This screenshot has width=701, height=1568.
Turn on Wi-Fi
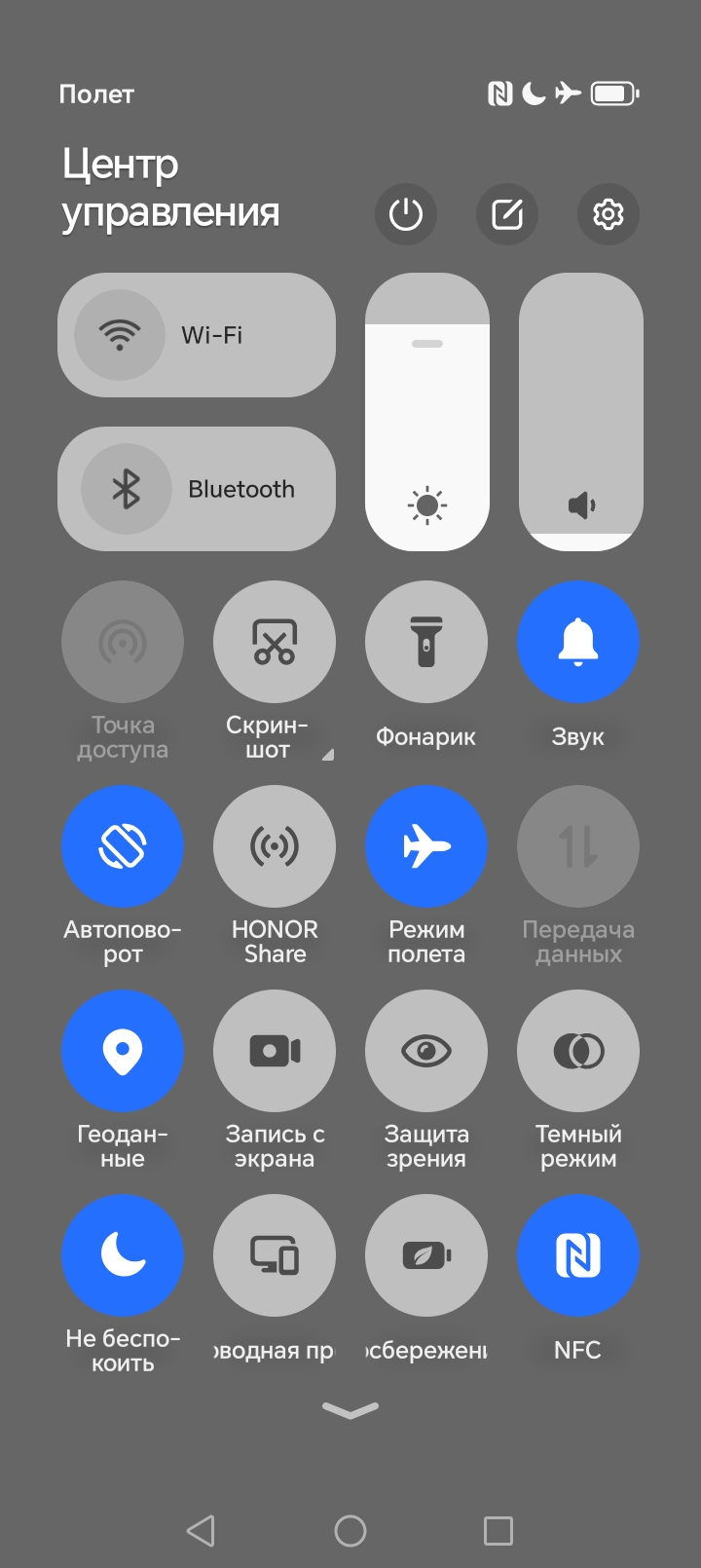pyautogui.click(x=120, y=335)
